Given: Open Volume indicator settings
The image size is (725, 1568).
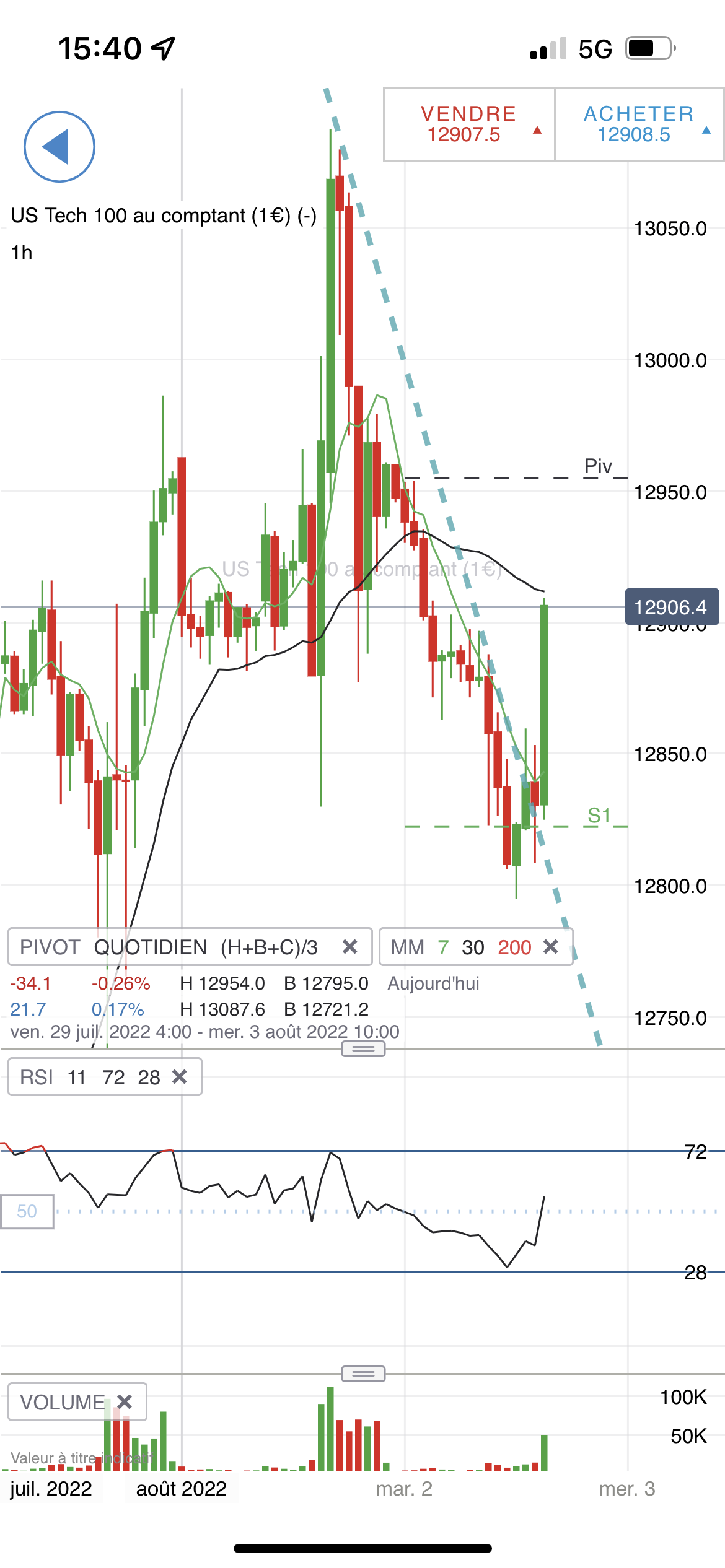Looking at the screenshot, I should (62, 1401).
